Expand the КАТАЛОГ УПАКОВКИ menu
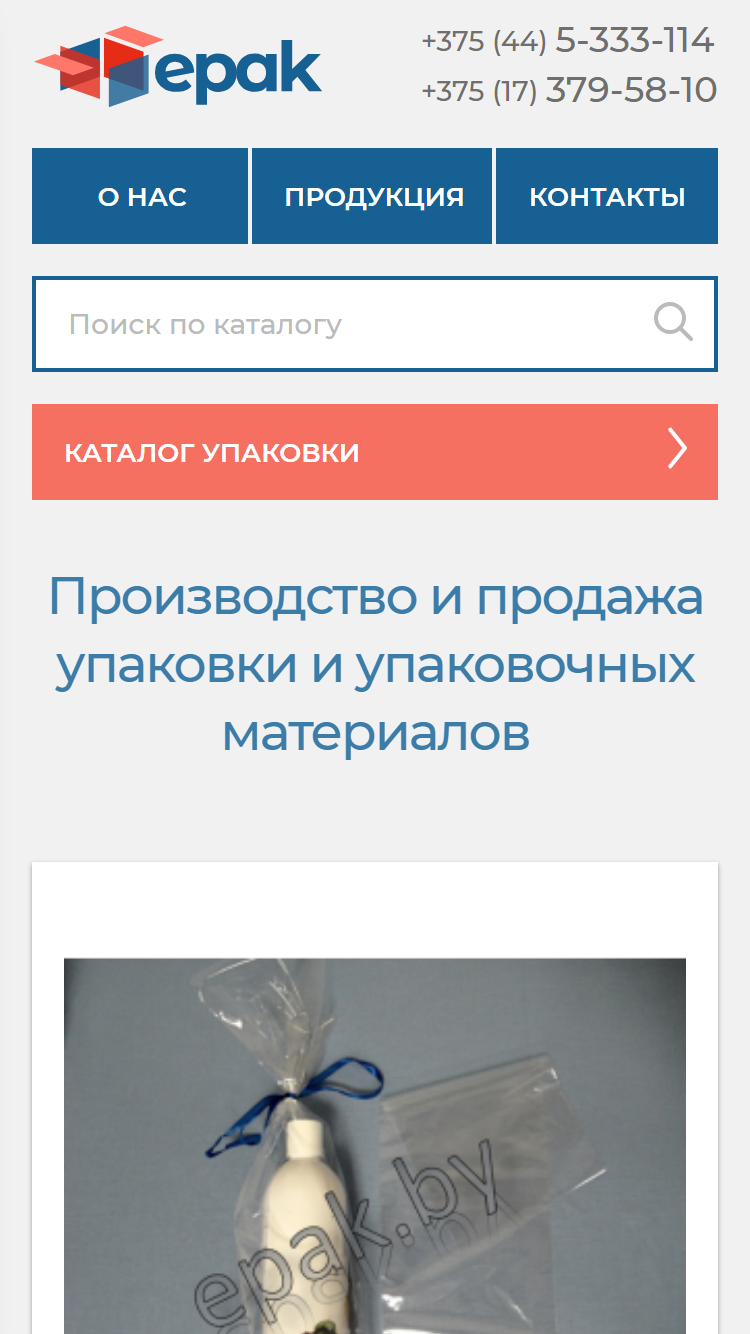 click(x=375, y=452)
